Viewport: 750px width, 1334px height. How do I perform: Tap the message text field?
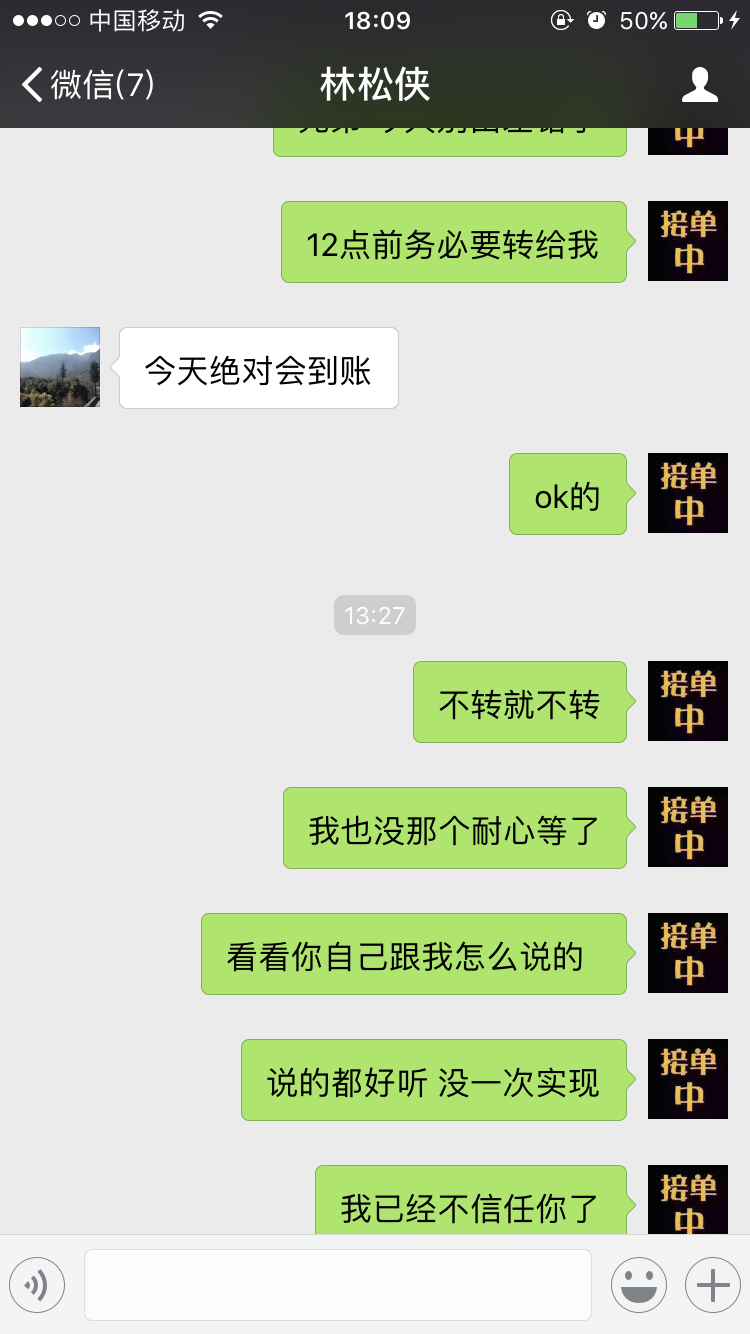[338, 1284]
